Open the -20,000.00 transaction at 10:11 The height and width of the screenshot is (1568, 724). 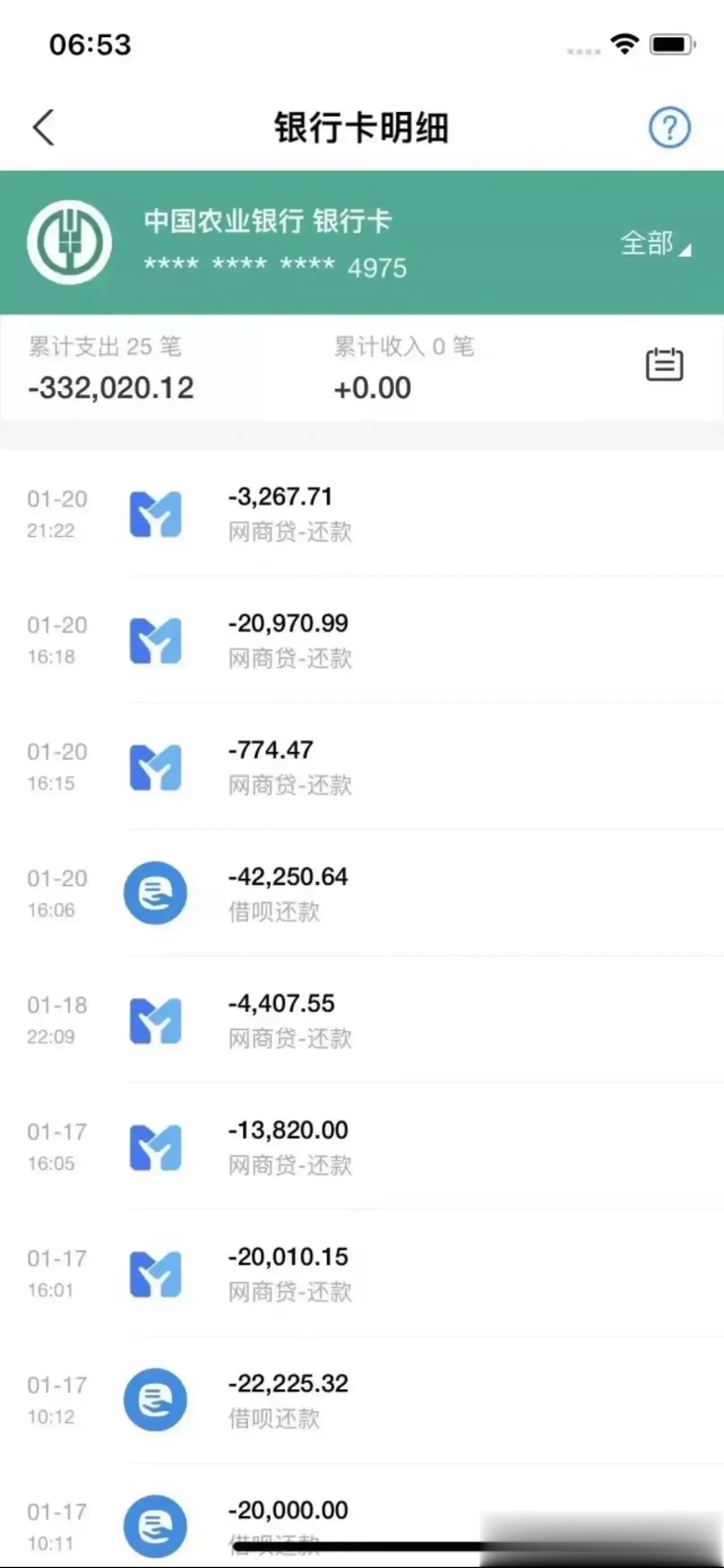pyautogui.click(x=361, y=1515)
